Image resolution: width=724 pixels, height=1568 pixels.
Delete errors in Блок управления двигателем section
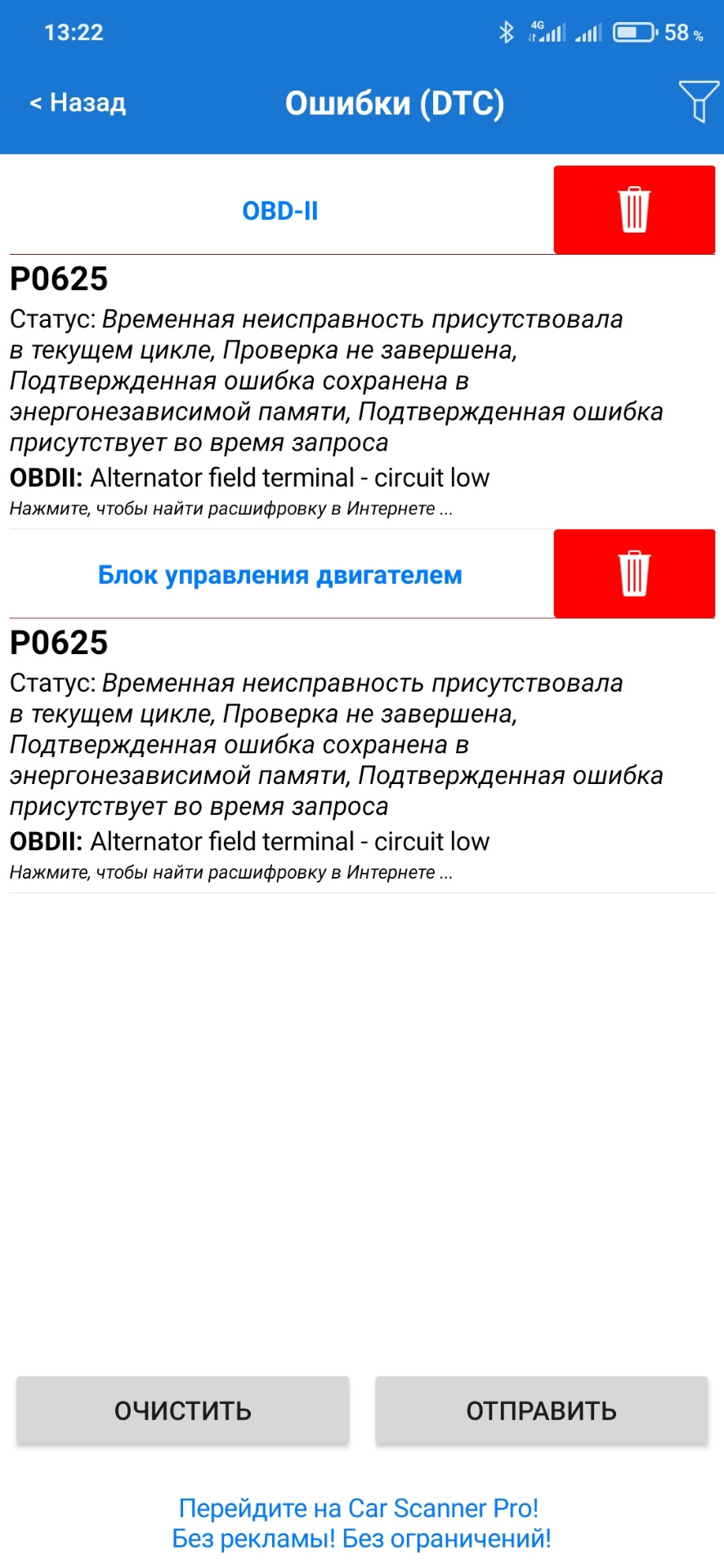tap(634, 573)
